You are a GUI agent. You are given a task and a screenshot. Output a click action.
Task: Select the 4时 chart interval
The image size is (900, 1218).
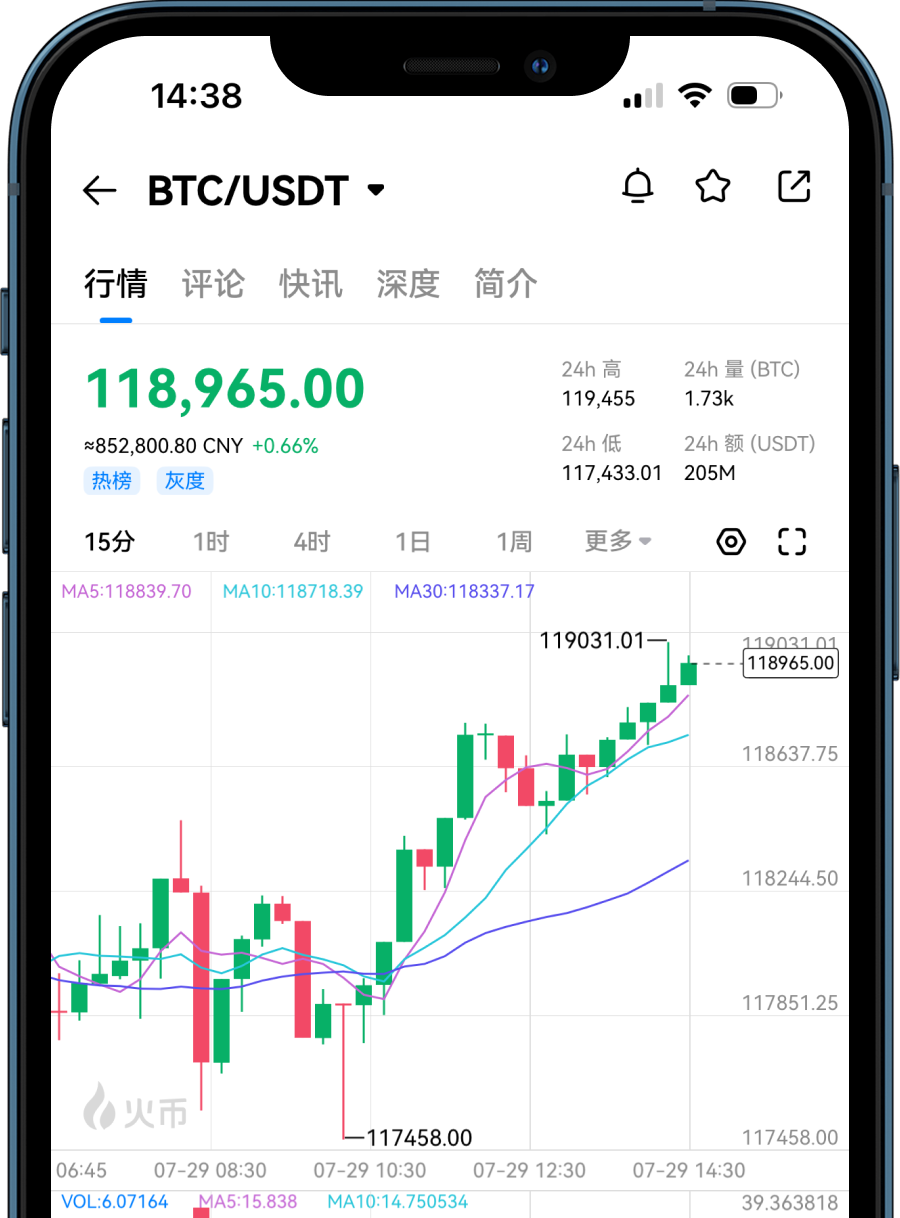pos(312,542)
